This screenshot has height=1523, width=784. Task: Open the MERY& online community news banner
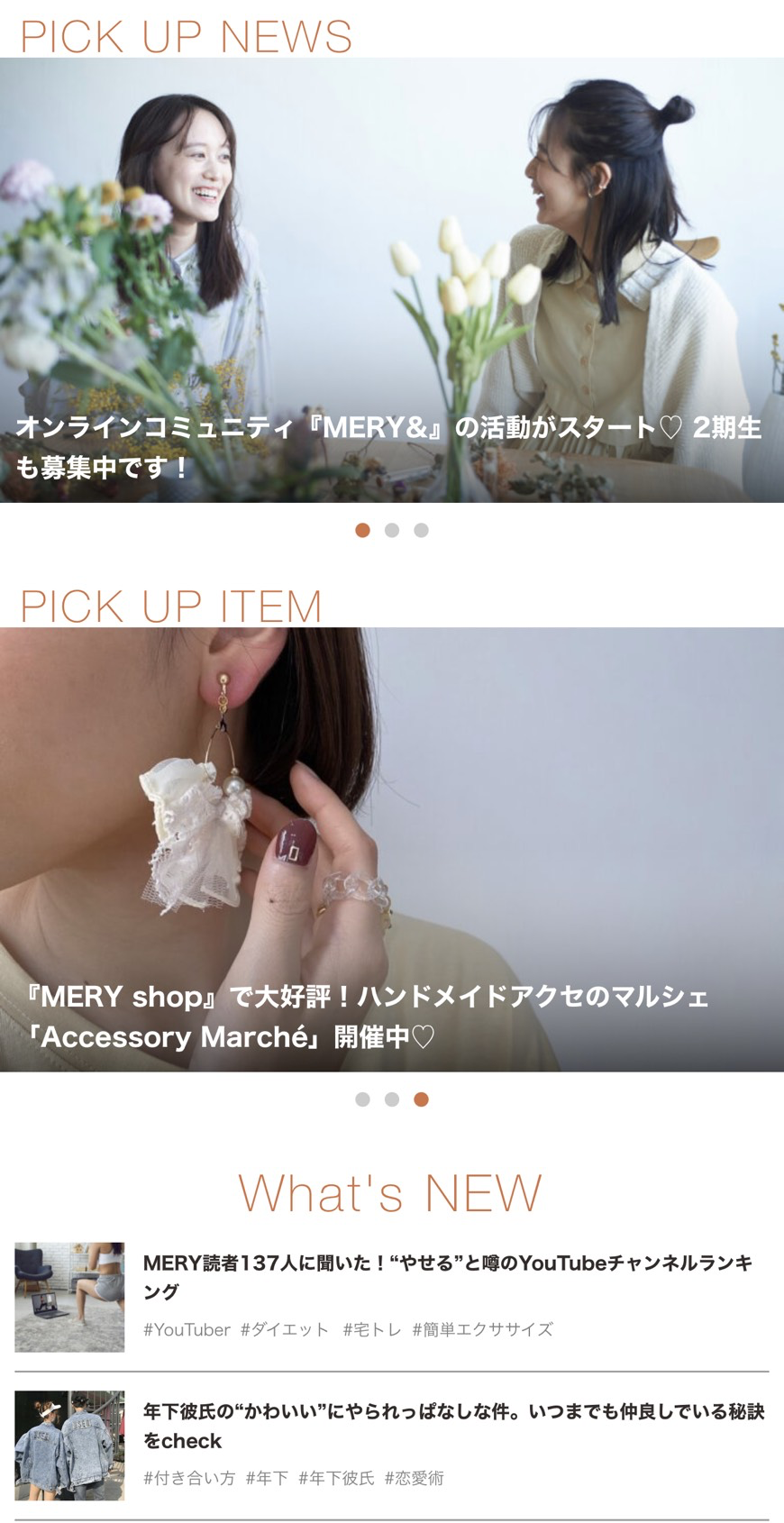(391, 280)
